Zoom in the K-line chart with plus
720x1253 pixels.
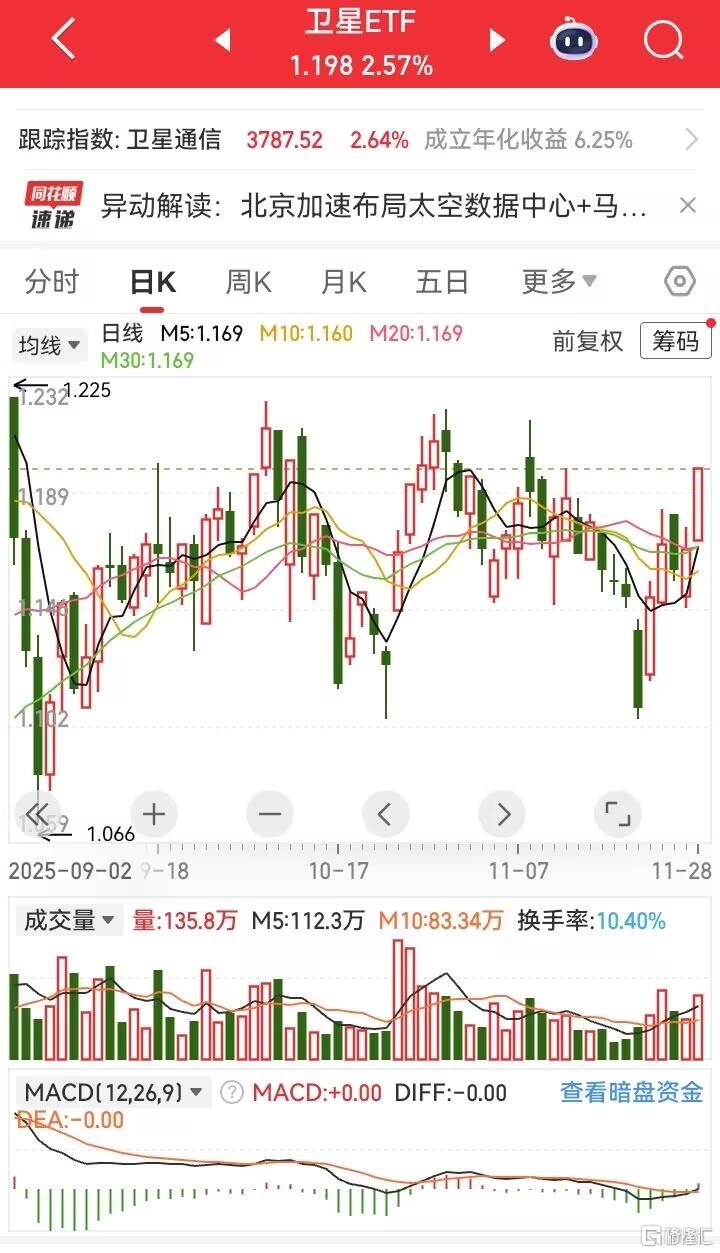tap(153, 814)
